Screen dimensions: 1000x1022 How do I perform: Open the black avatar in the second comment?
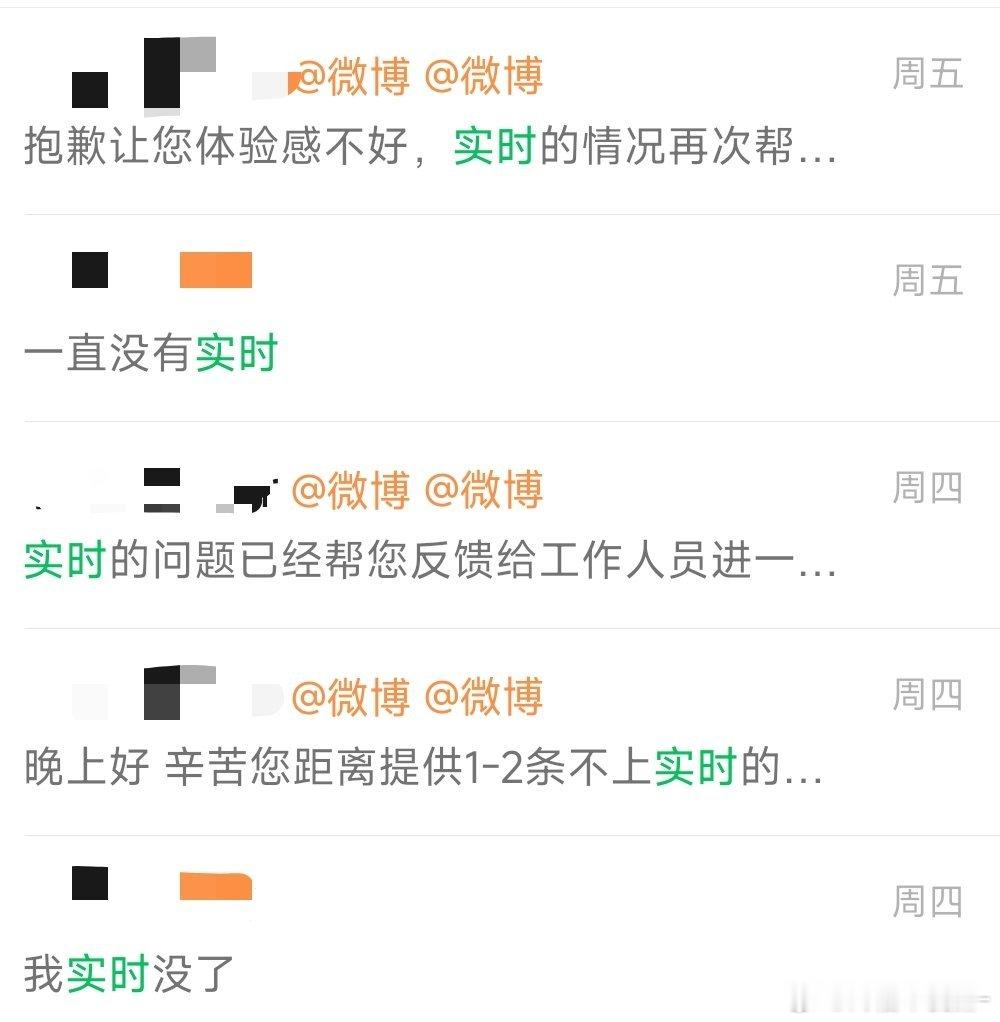pos(90,270)
